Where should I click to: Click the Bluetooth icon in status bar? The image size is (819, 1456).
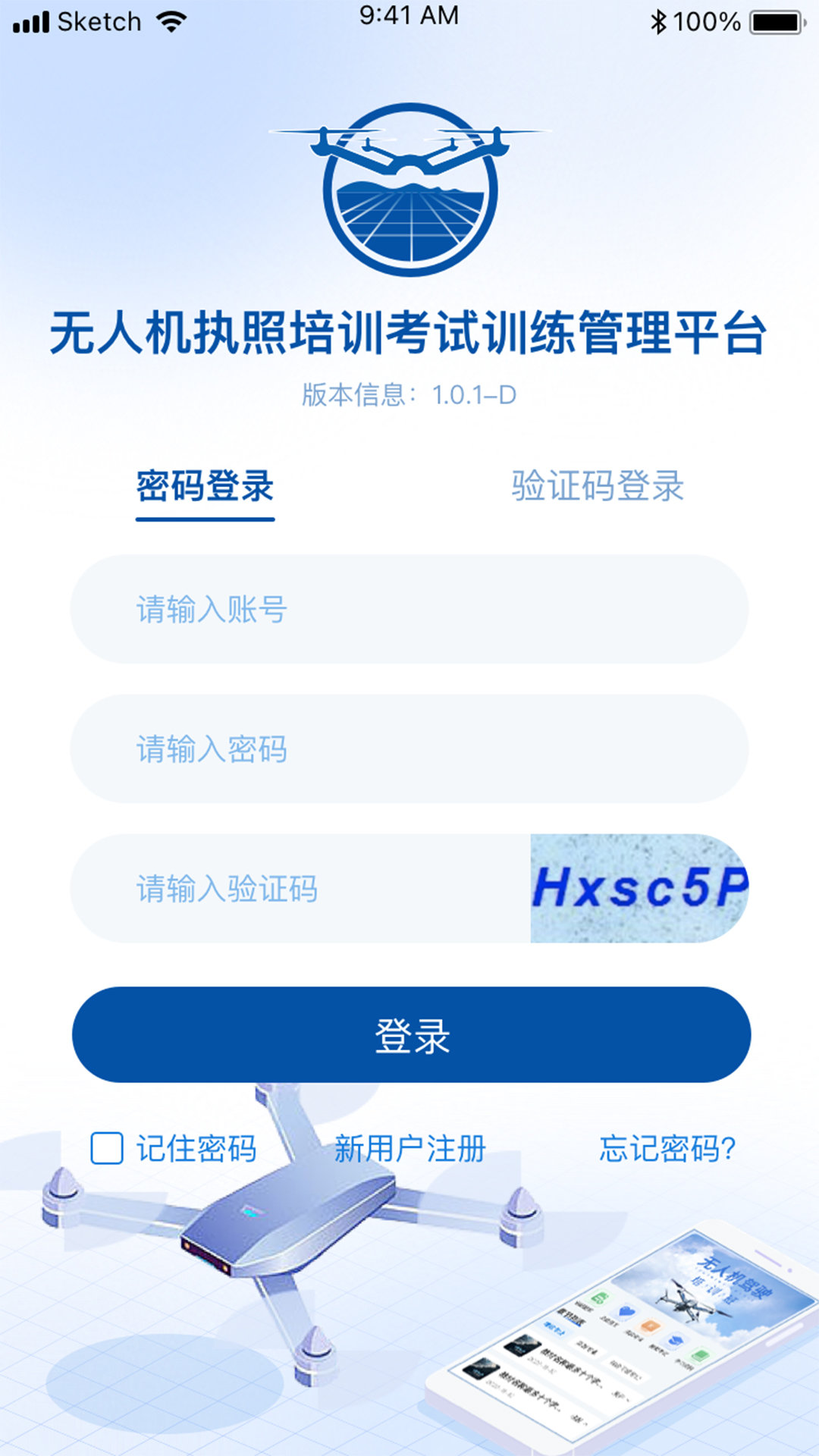[x=658, y=20]
